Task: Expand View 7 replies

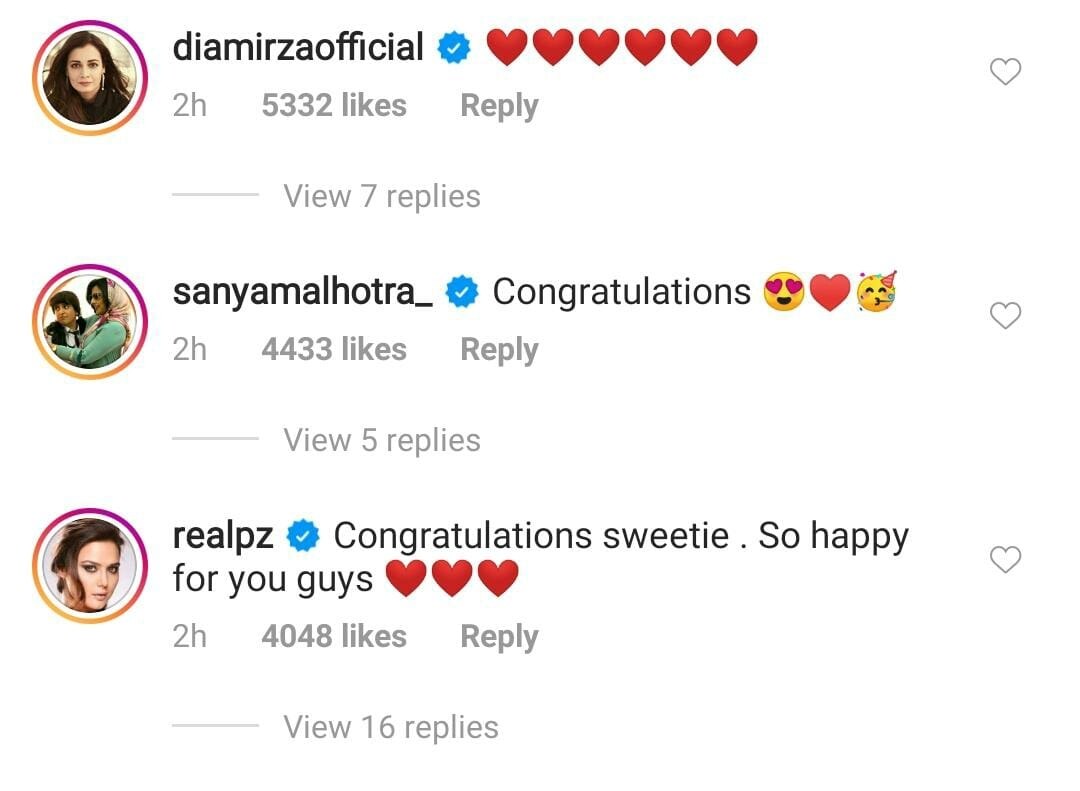Action: pyautogui.click(x=381, y=196)
